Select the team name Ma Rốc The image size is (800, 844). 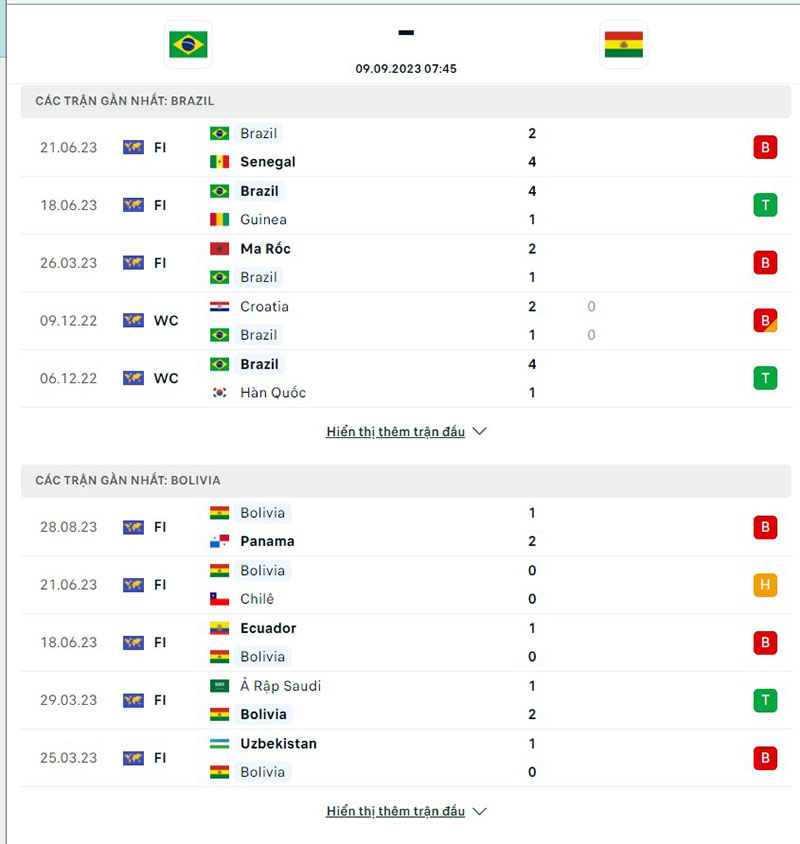click(x=265, y=248)
